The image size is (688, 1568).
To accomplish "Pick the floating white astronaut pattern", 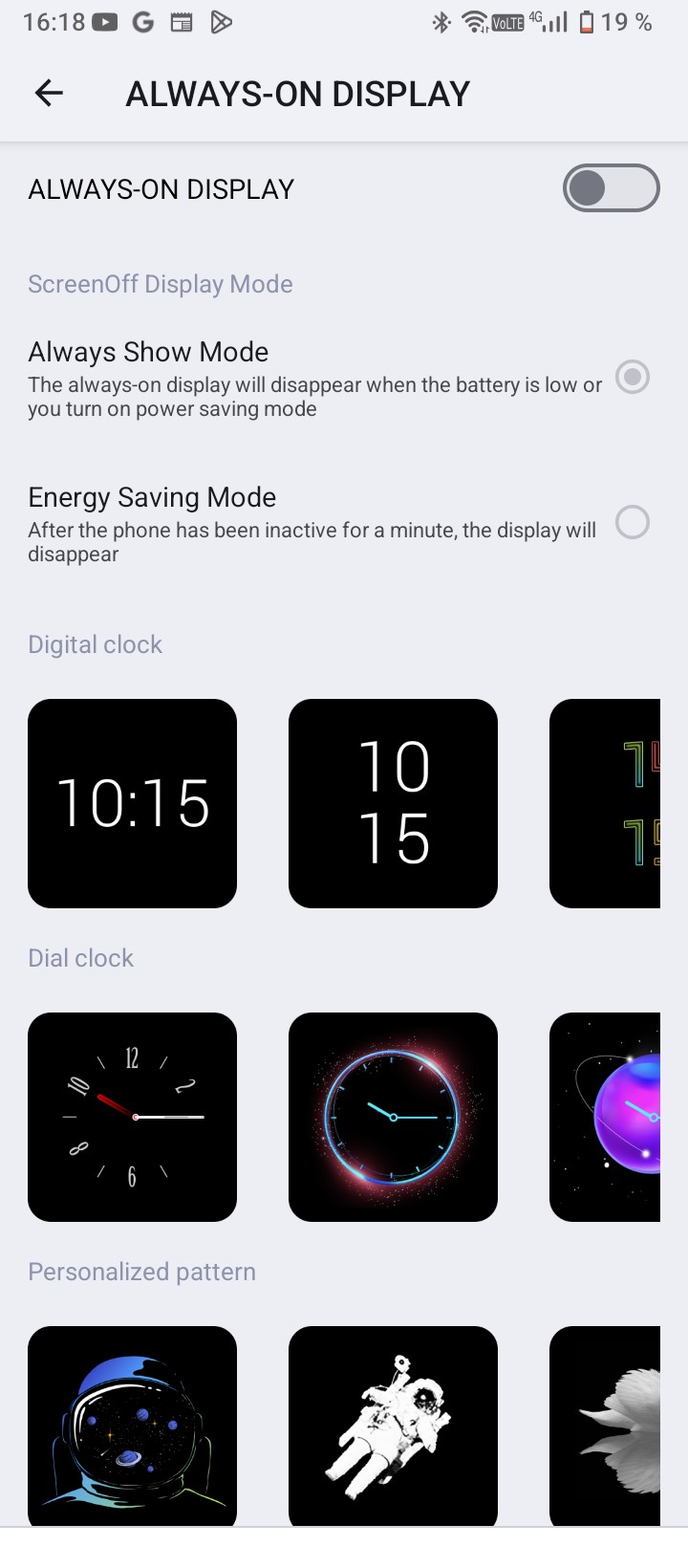I will 393,1425.
